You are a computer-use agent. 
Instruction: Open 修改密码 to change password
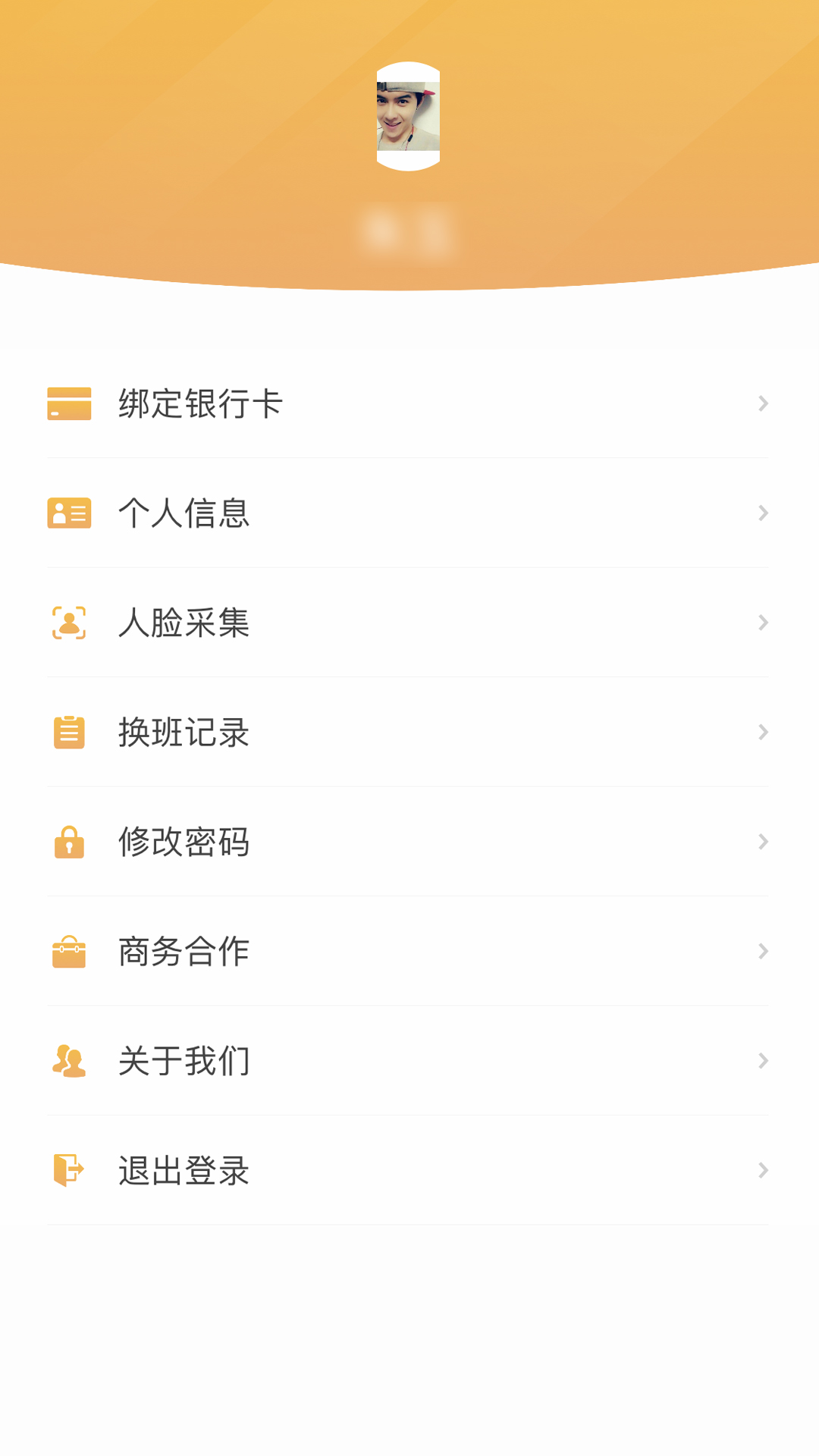(x=184, y=842)
